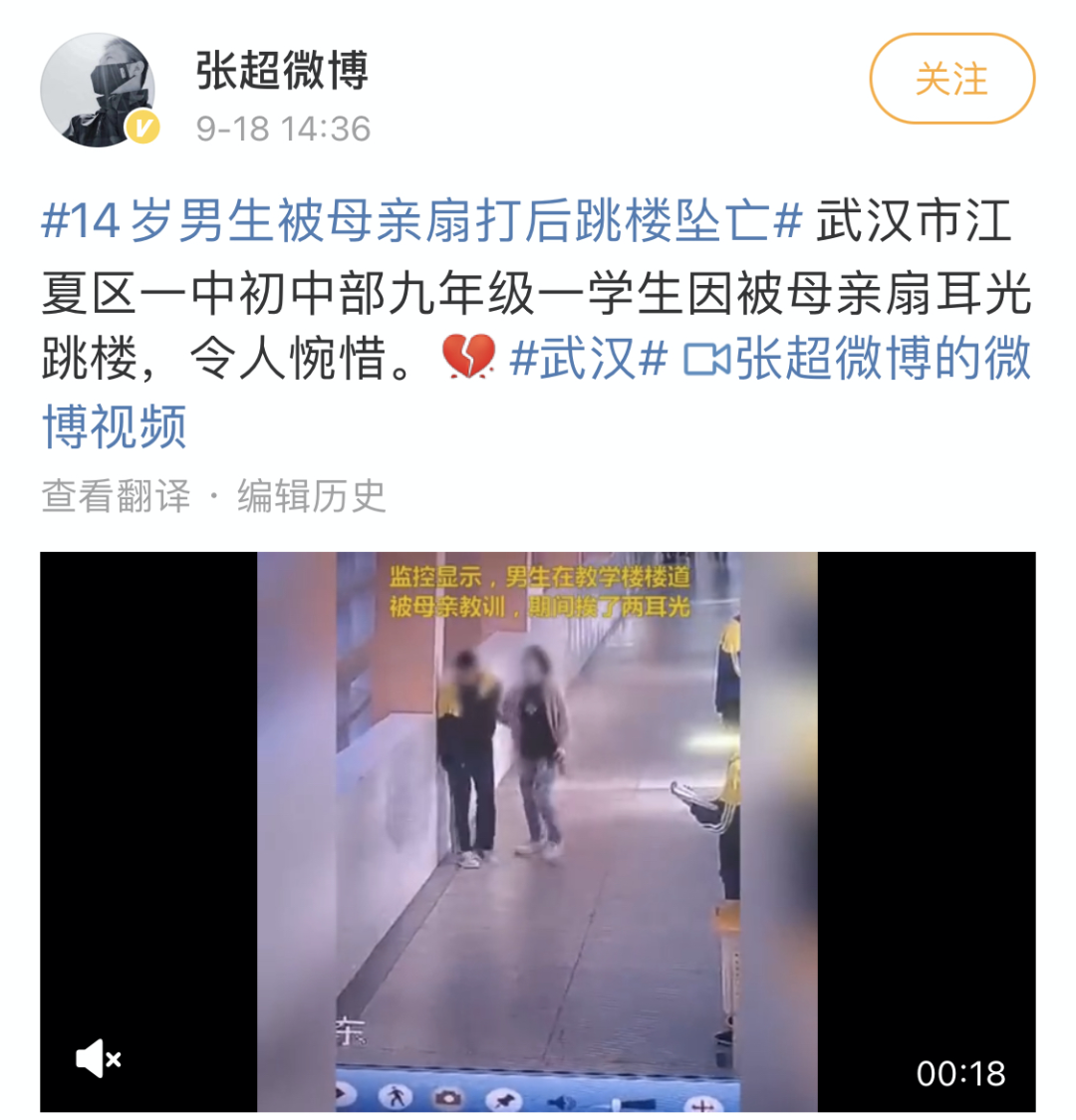Open the 张超微博 username
The width and height of the screenshot is (1076, 1120).
(x=282, y=70)
